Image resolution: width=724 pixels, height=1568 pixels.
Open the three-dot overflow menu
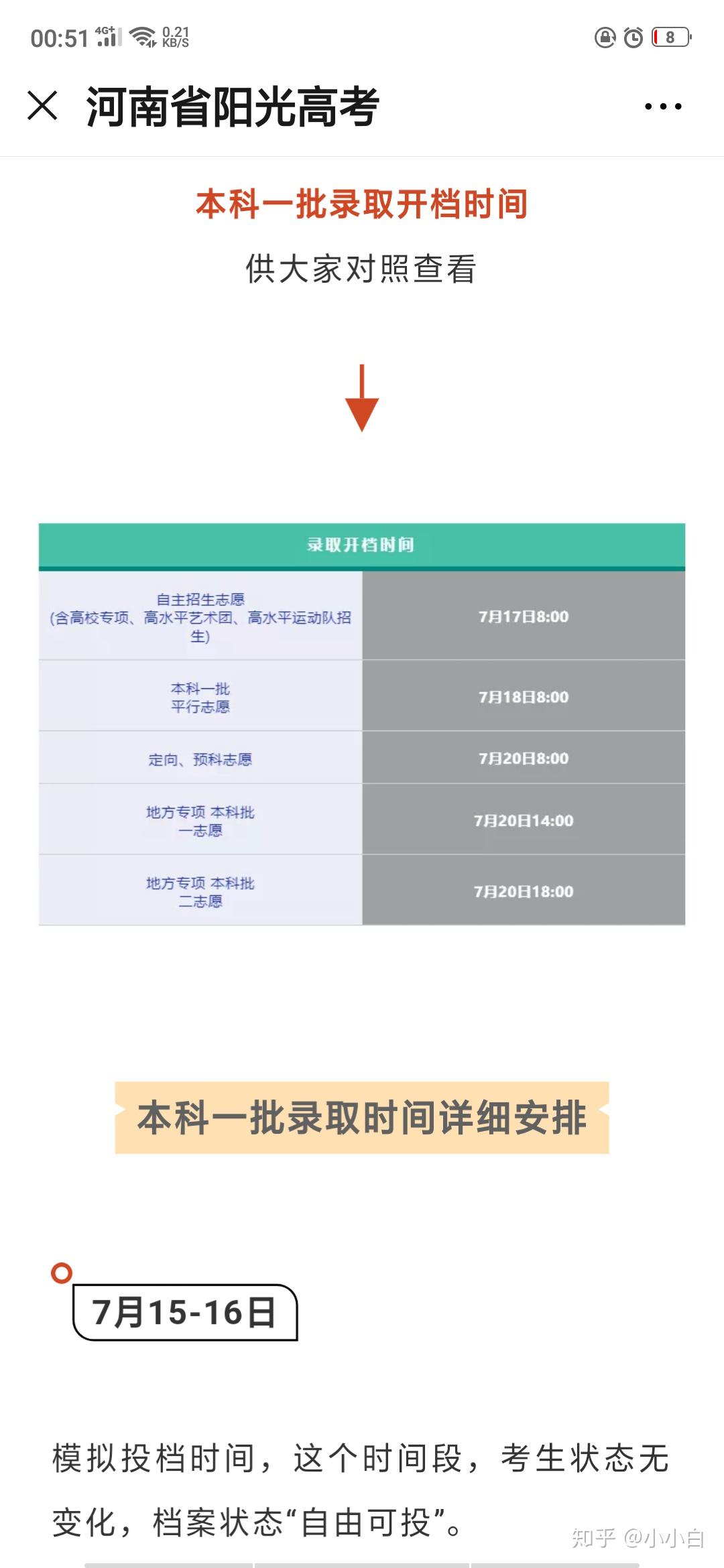pos(663,106)
